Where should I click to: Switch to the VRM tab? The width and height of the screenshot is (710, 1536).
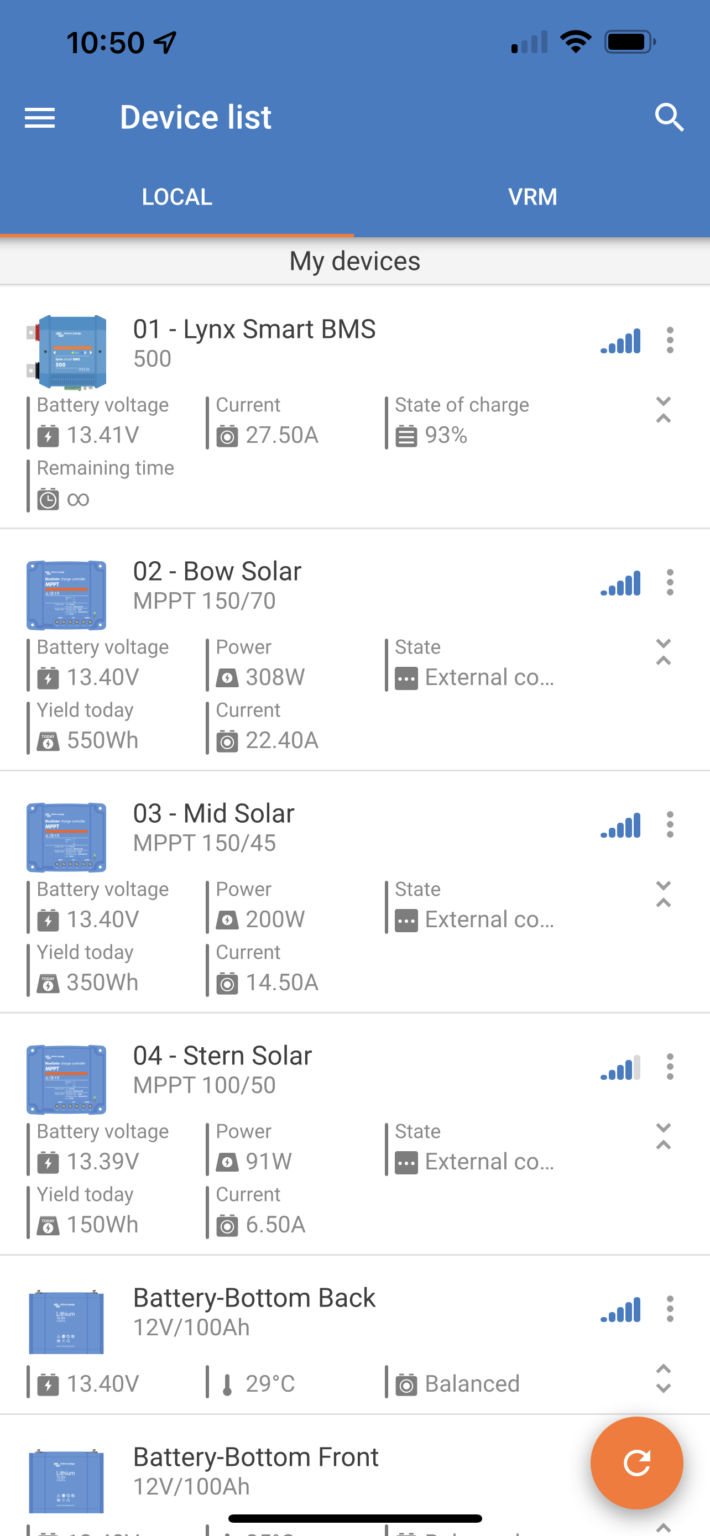532,197
